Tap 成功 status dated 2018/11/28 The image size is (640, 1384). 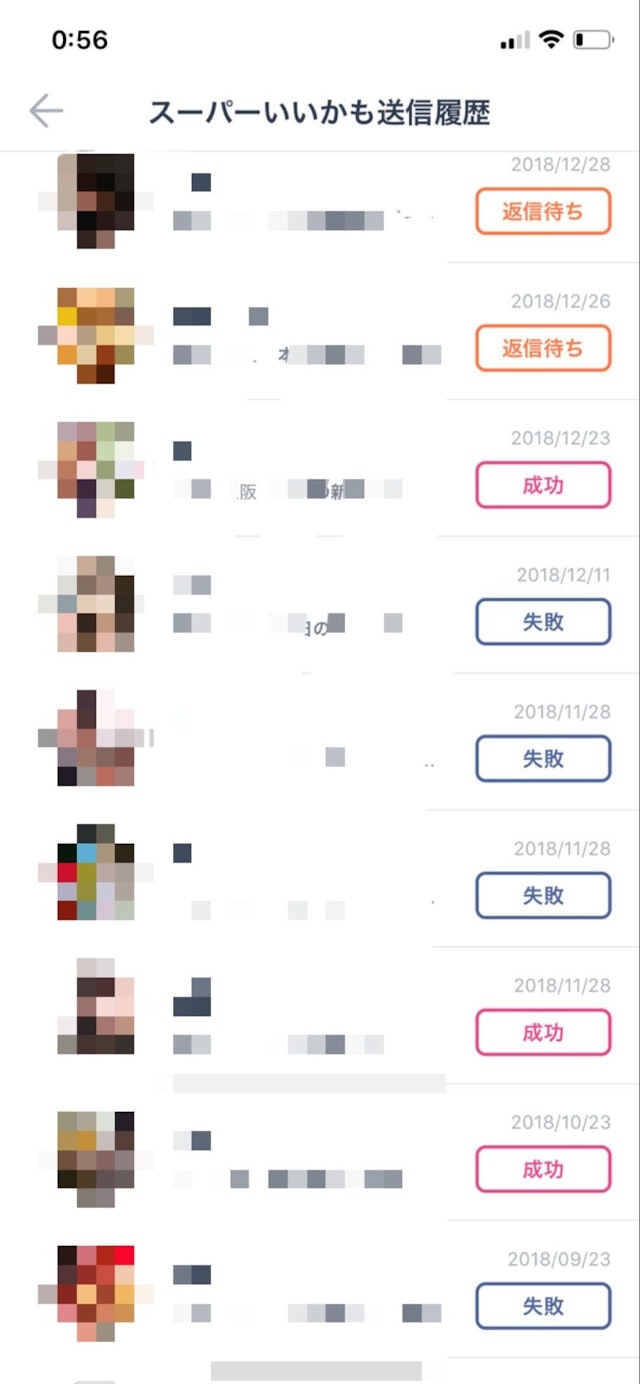point(542,1033)
